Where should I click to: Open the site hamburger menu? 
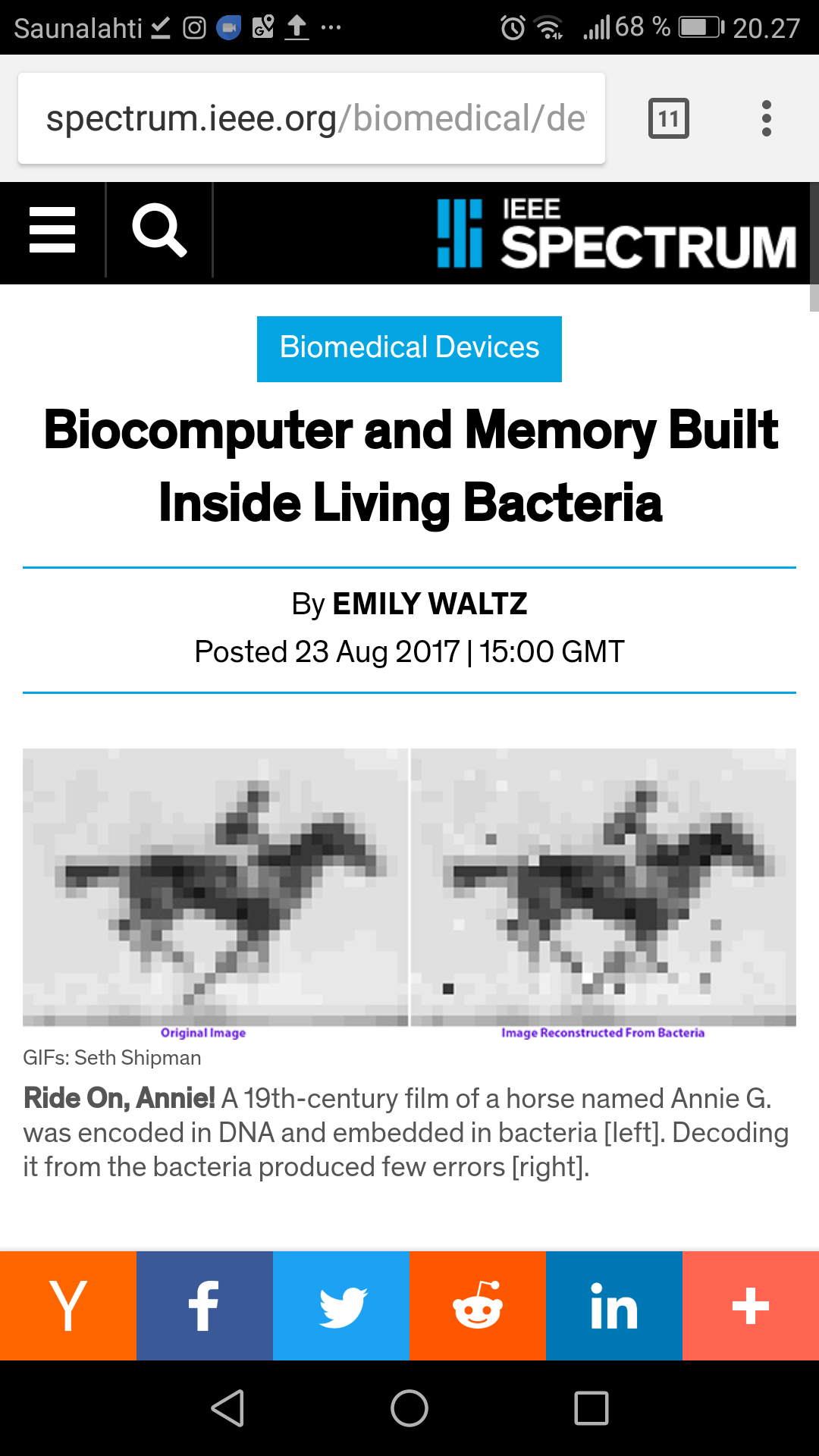pyautogui.click(x=52, y=230)
